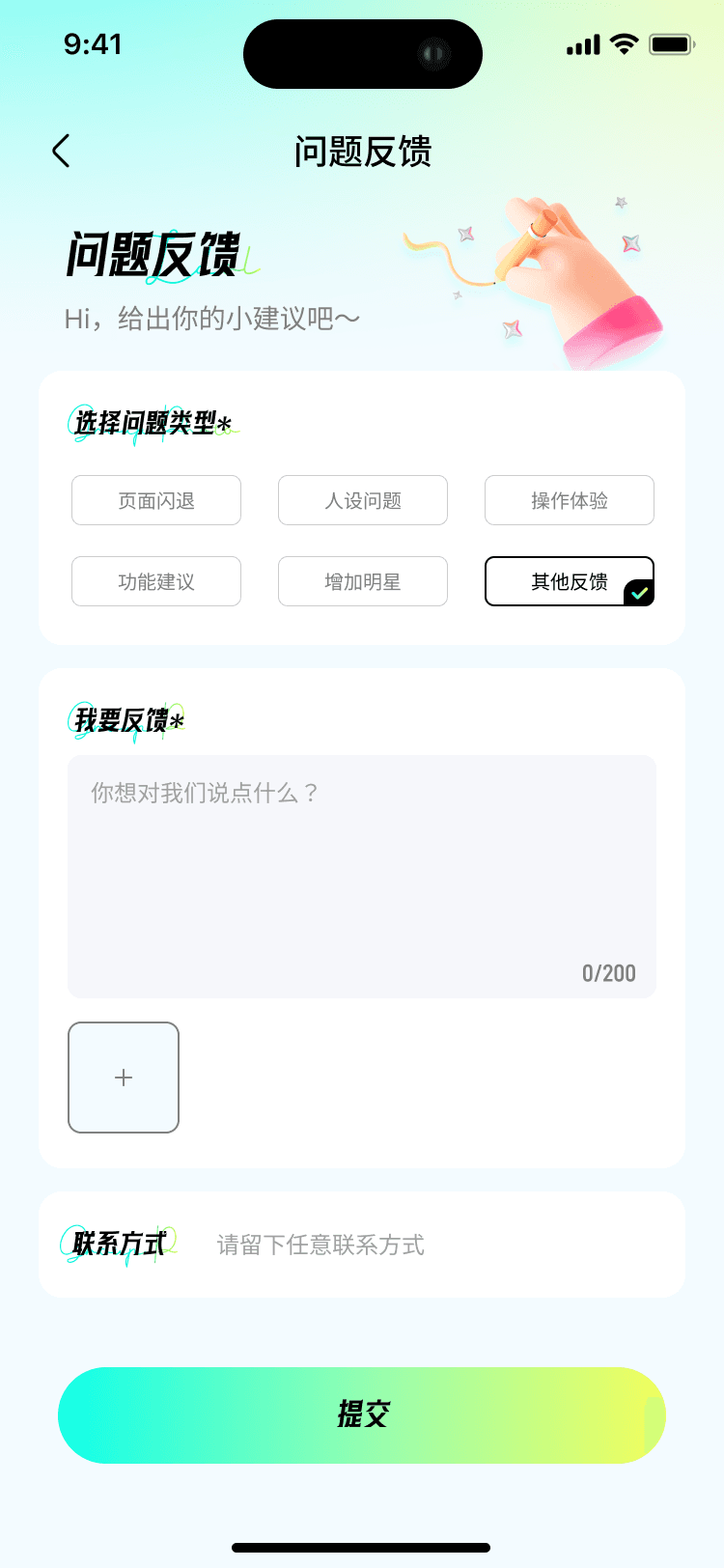Choose the 人设问题 chip
Screen dimensions: 724x1568
point(363,500)
